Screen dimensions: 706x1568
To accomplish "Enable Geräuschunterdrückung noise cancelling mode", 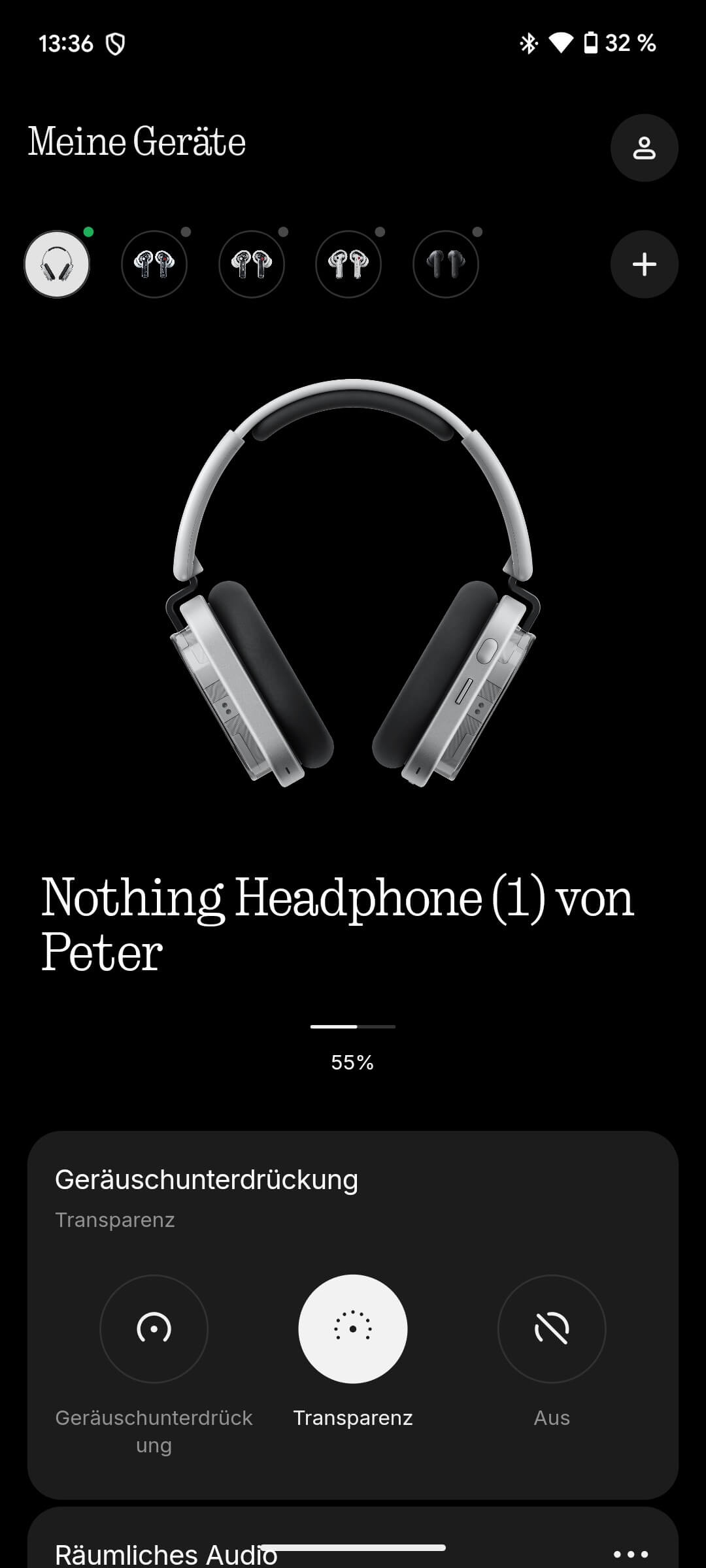I will [x=154, y=1329].
